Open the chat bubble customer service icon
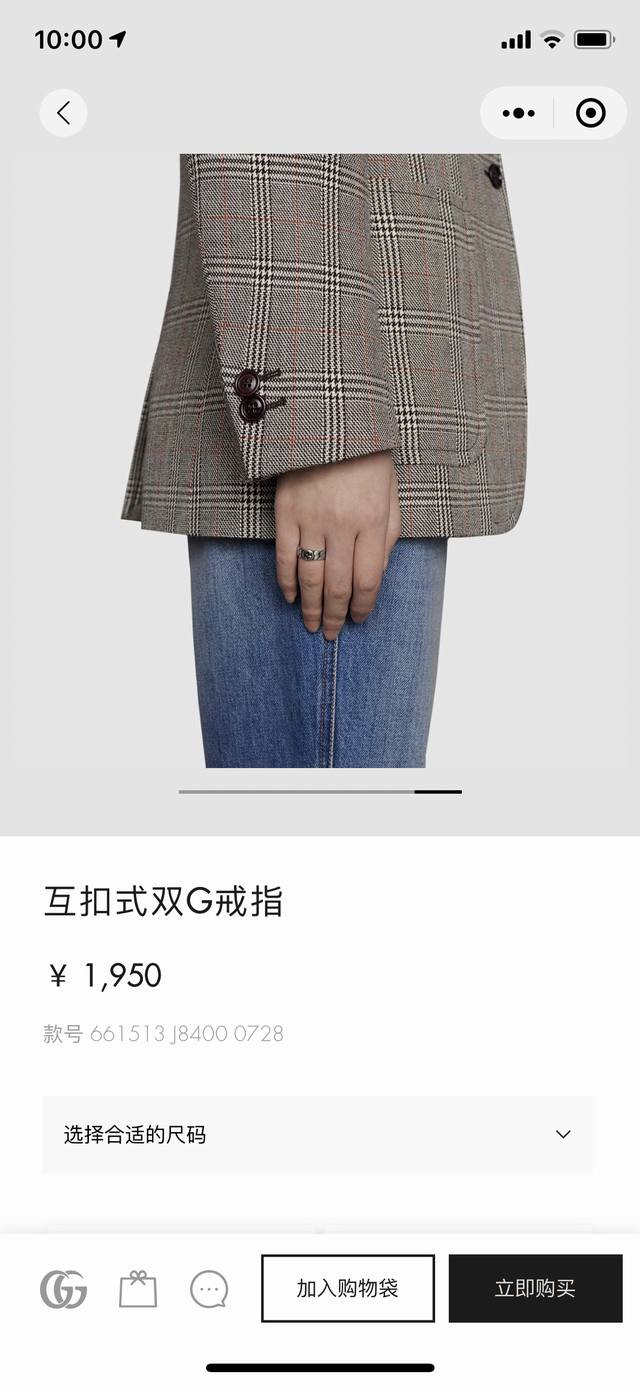This screenshot has height=1386, width=640. click(209, 1289)
